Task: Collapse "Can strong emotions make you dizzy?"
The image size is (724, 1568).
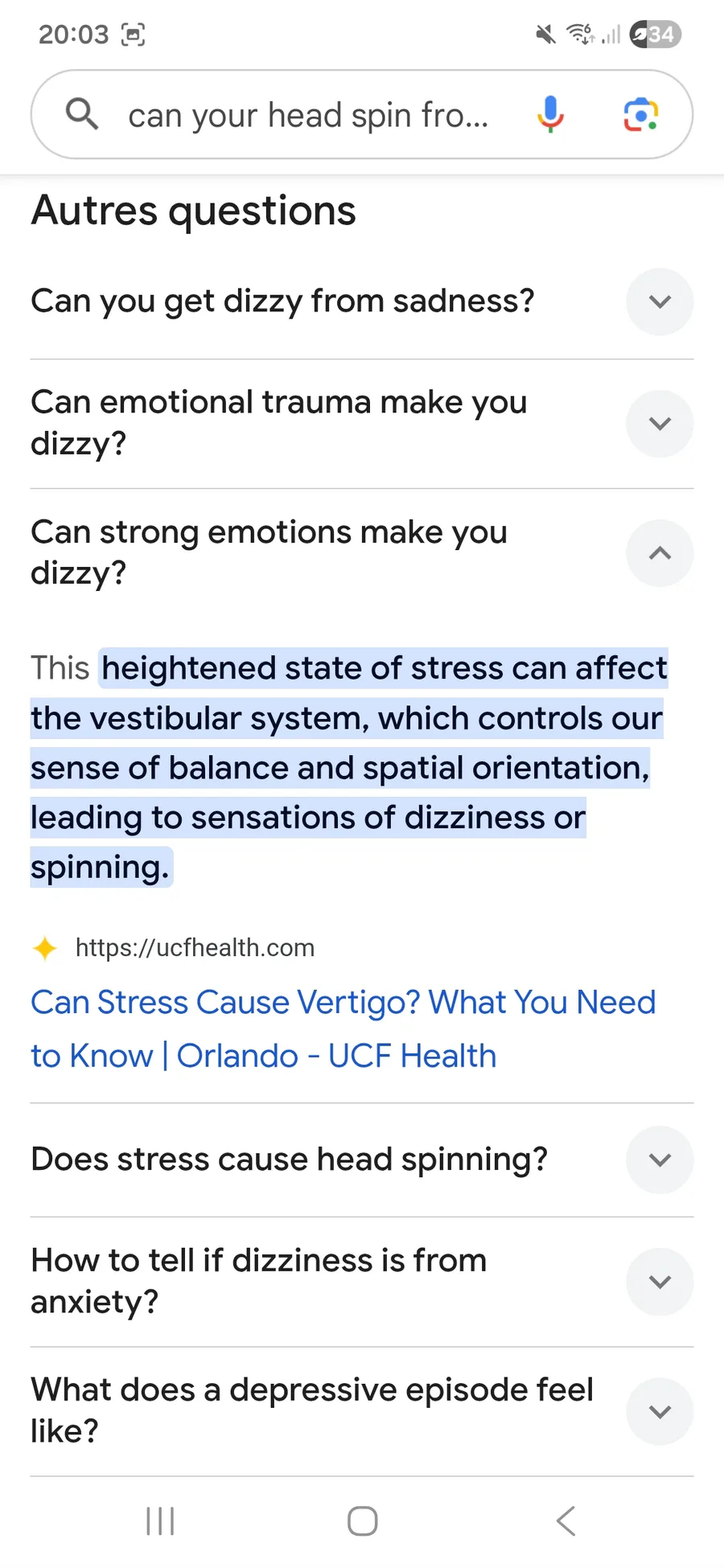Action: click(x=362, y=553)
